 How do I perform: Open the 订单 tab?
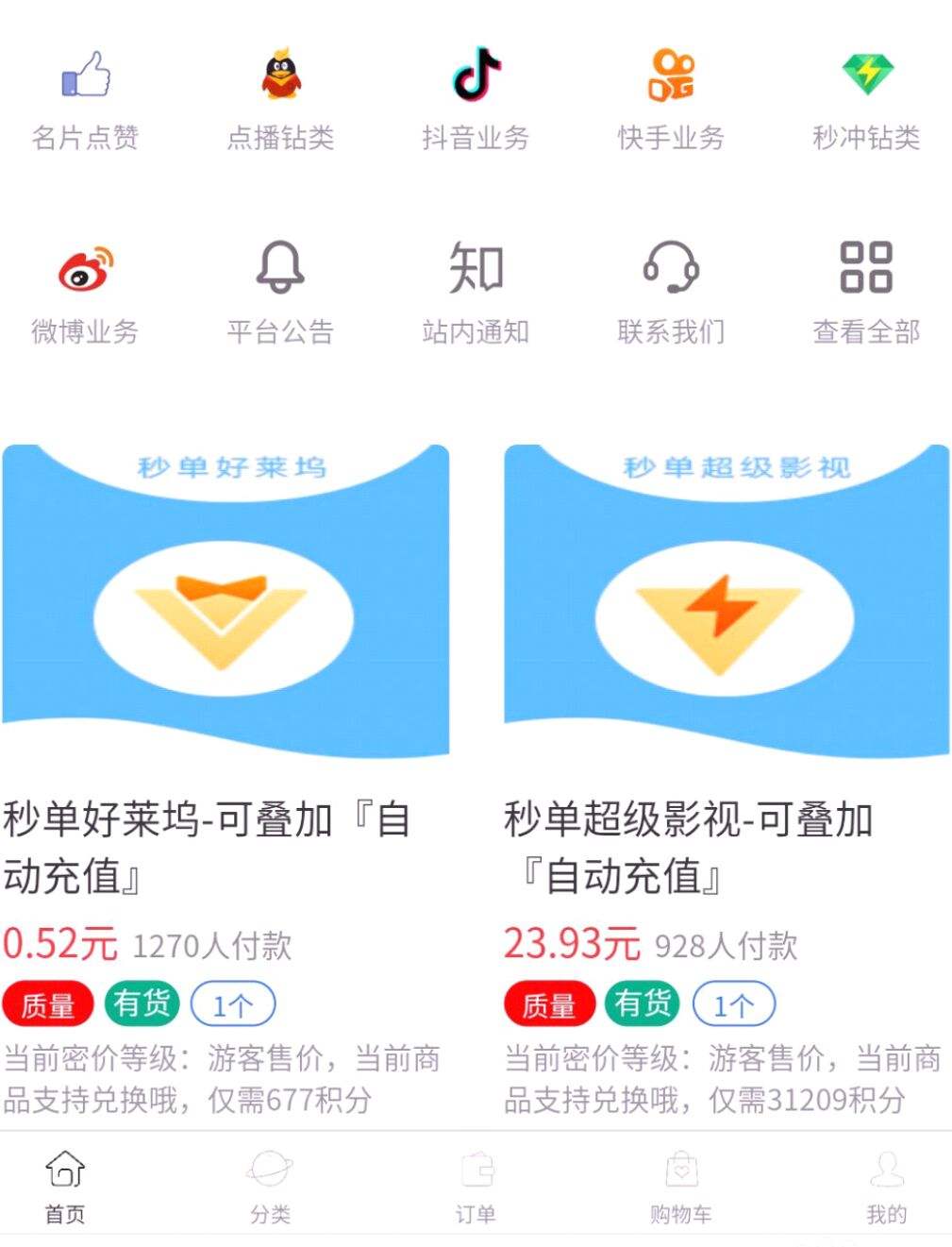(x=477, y=1185)
